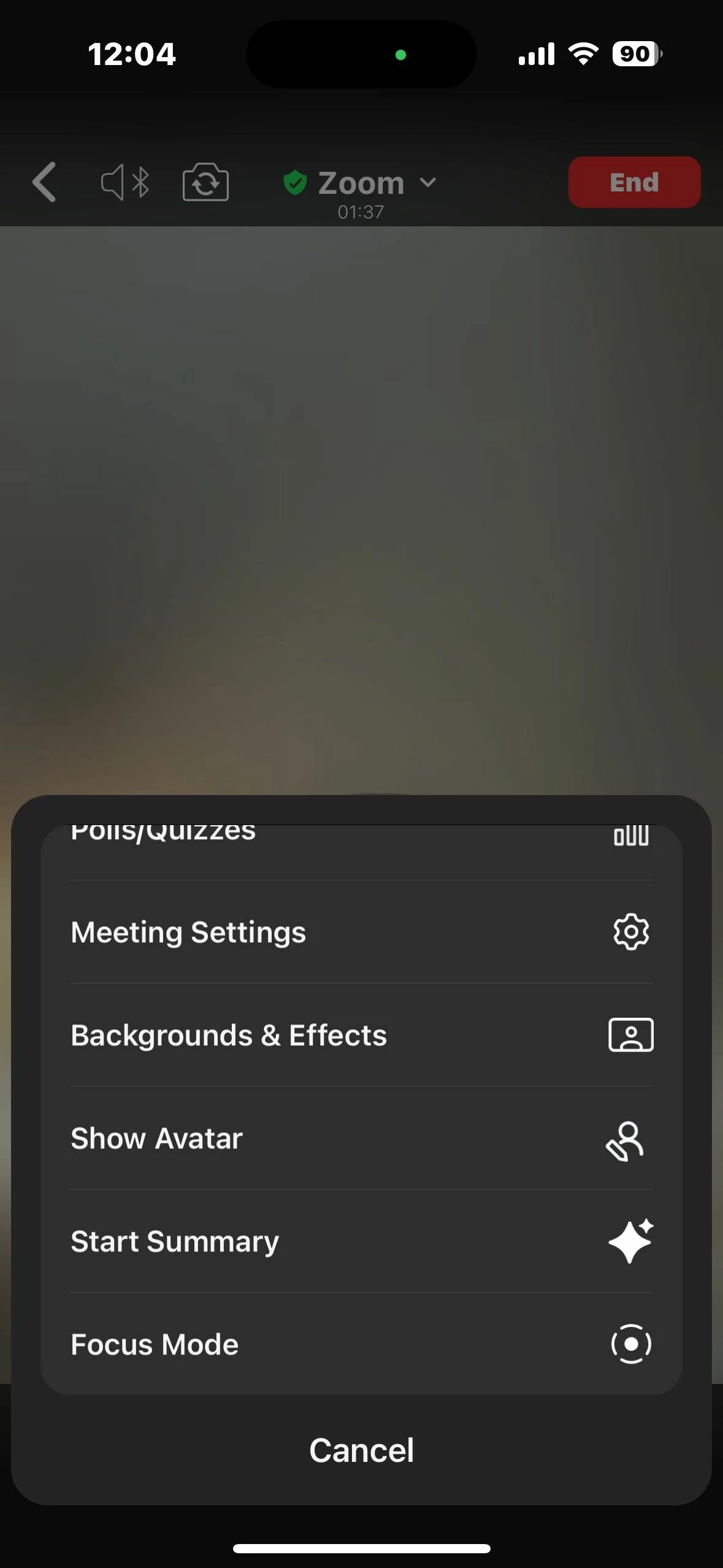This screenshot has height=1568, width=723.
Task: Select Show Avatar option
Action: point(361,1139)
